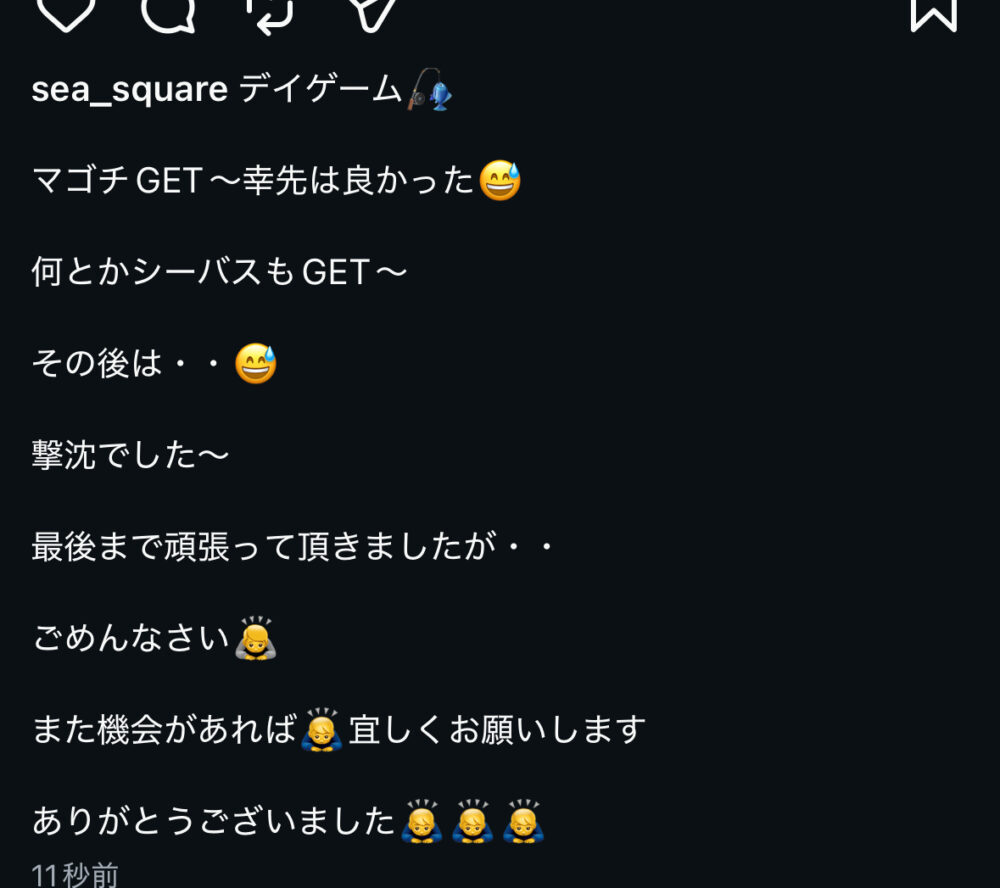Screen dimensions: 1000x888
Task: Like the sea_square post with the heart icon
Action: click(x=66, y=12)
